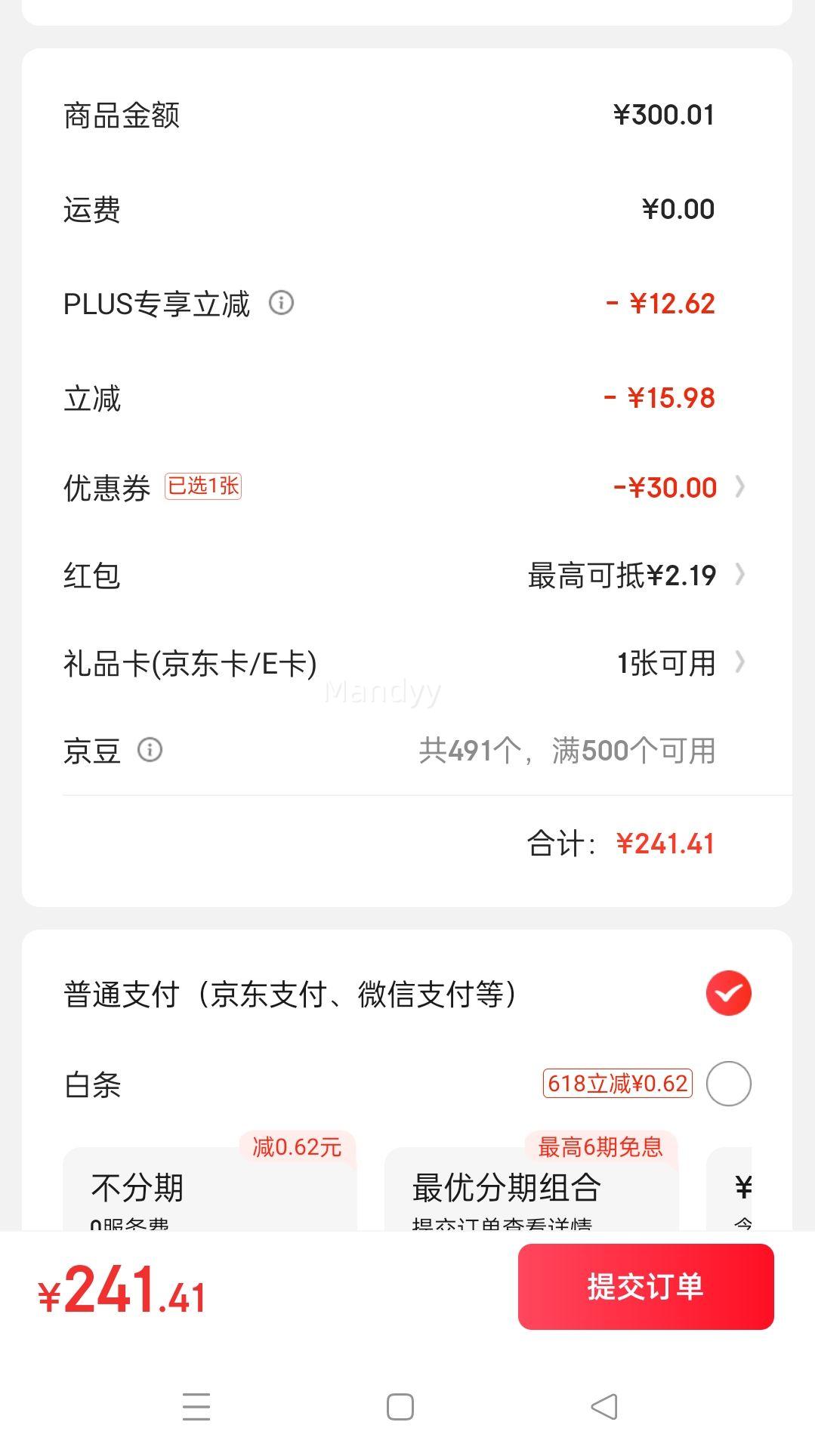Show info about 京豆

coord(150,750)
